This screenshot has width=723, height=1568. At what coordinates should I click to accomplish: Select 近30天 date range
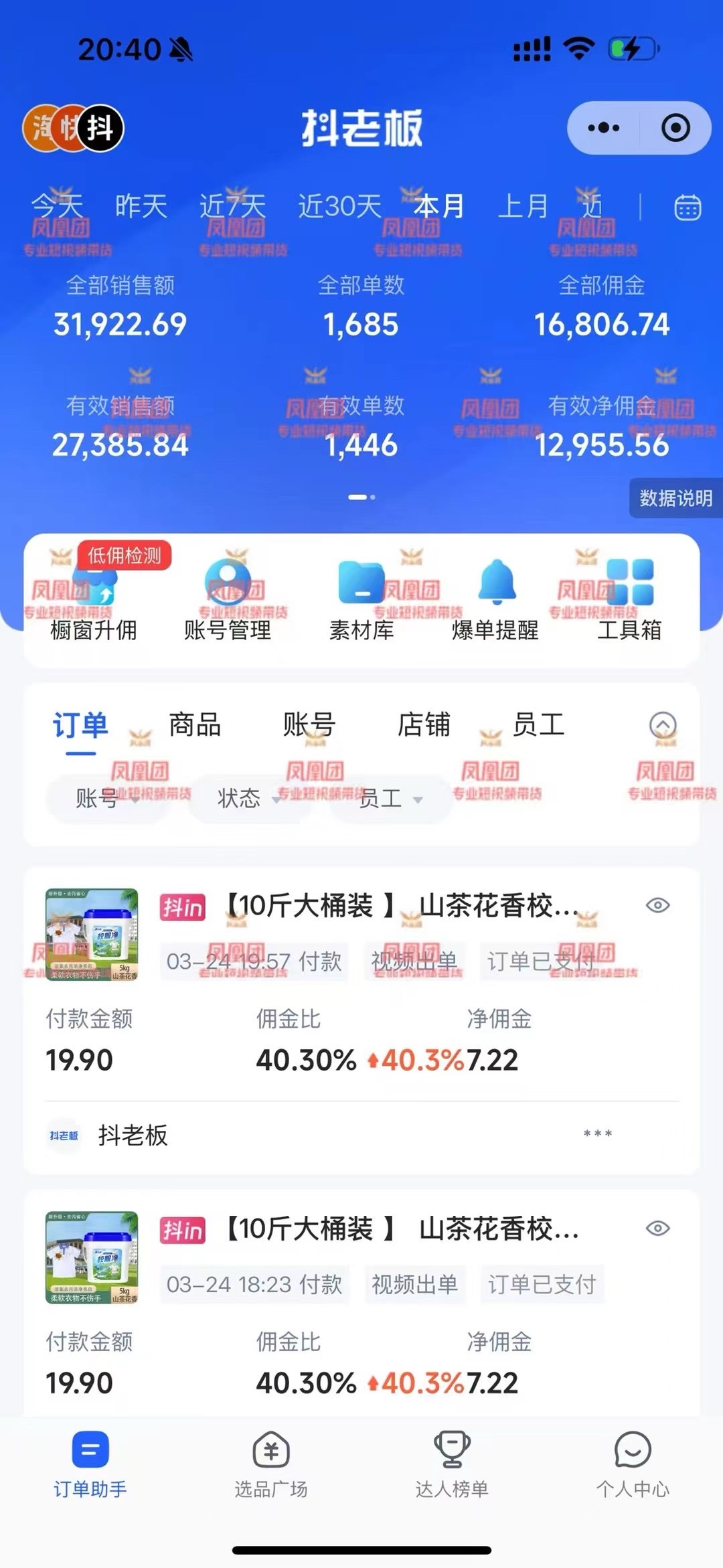click(339, 206)
